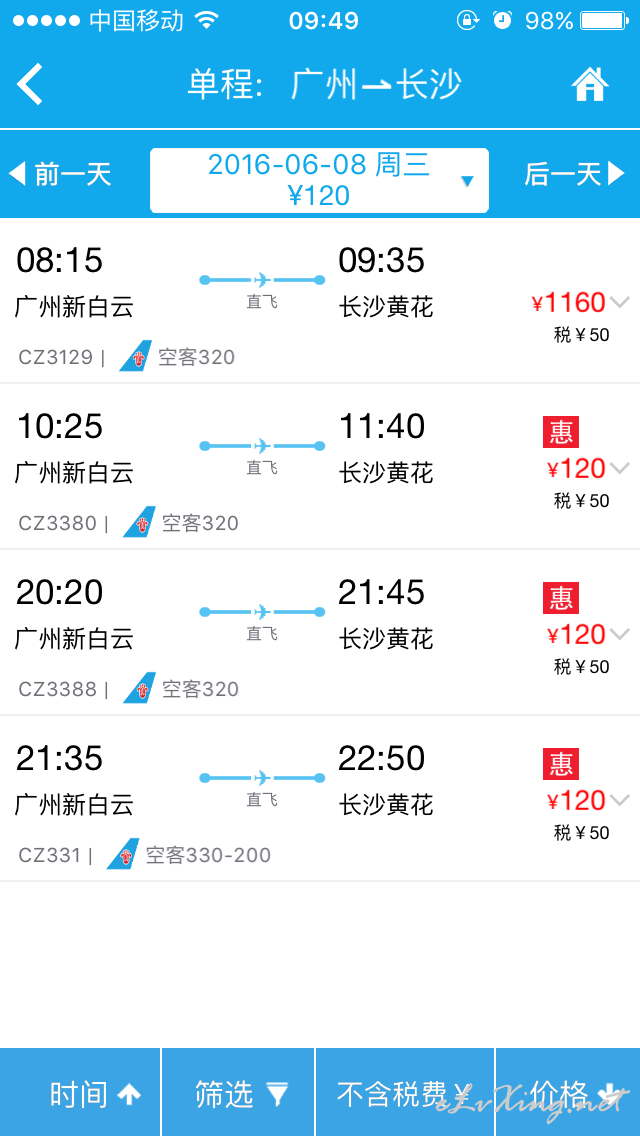Screen dimensions: 640x1136
Task: Select flight CZ3380 departing 10:25
Action: pos(320,467)
